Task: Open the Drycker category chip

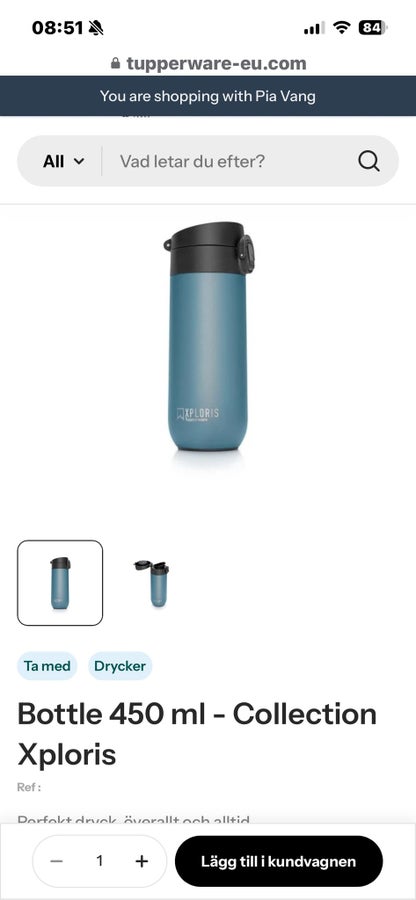Action: 120,666
